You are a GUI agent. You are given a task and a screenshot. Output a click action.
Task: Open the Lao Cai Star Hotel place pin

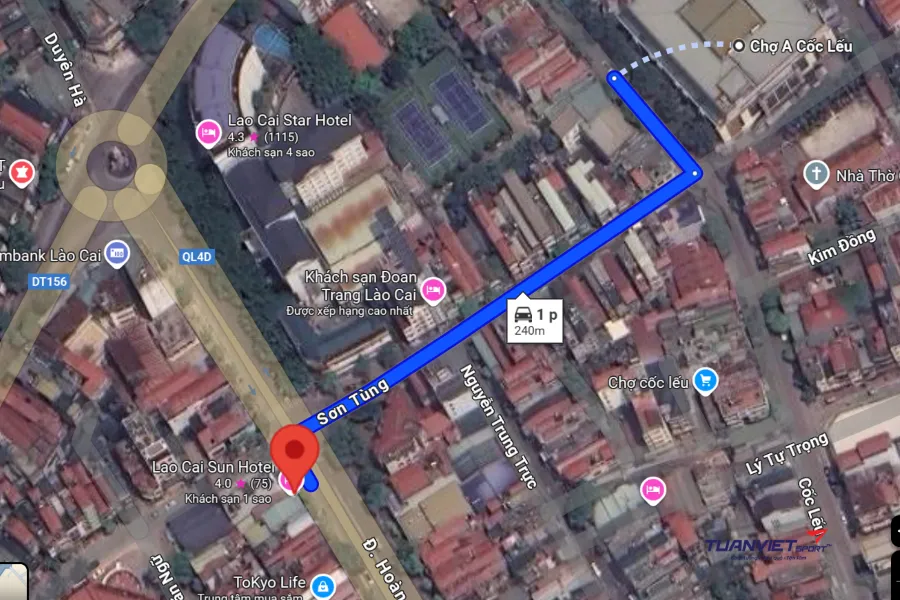(x=207, y=131)
